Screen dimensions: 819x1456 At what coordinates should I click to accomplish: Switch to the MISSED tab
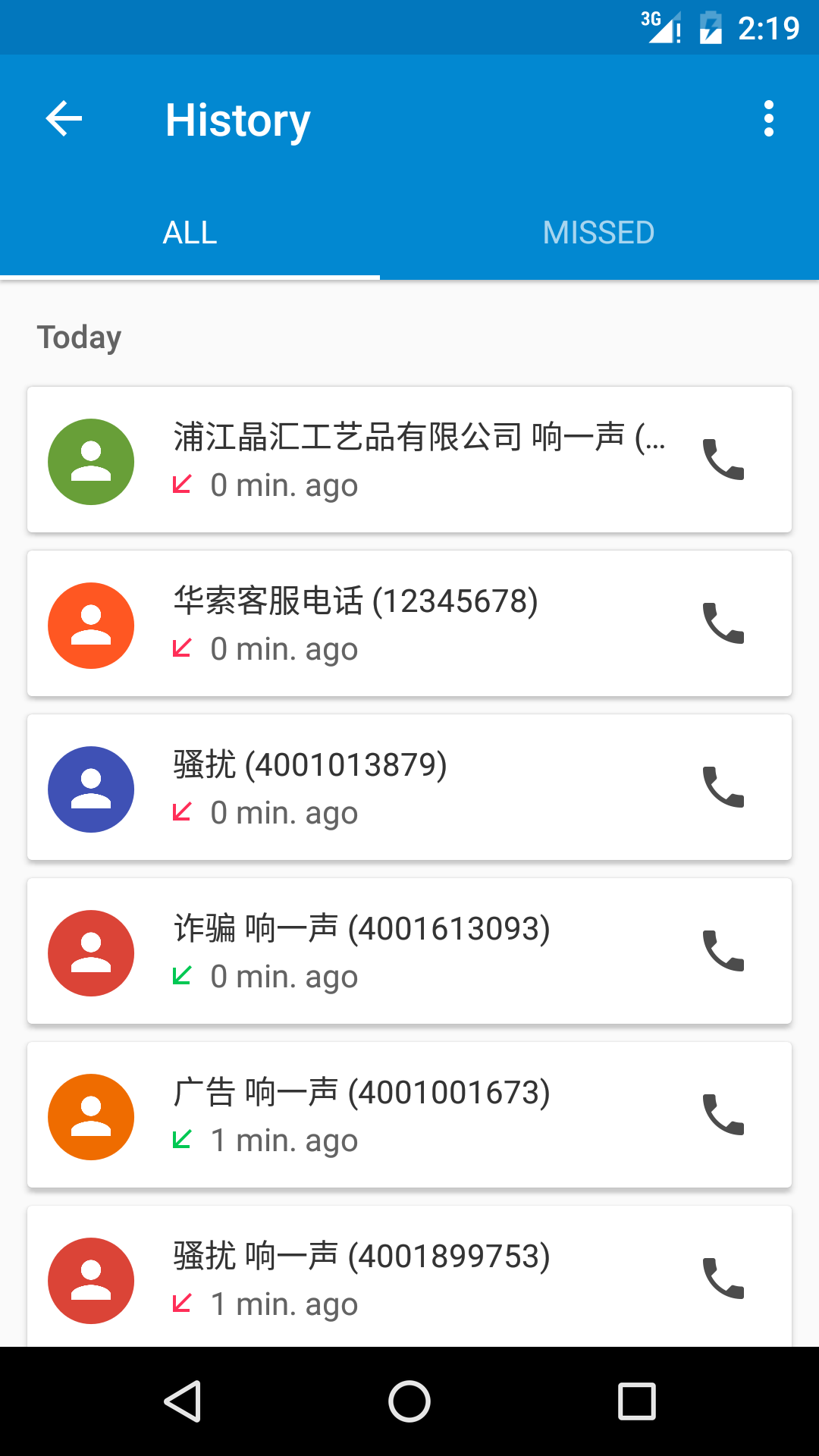[x=598, y=233]
